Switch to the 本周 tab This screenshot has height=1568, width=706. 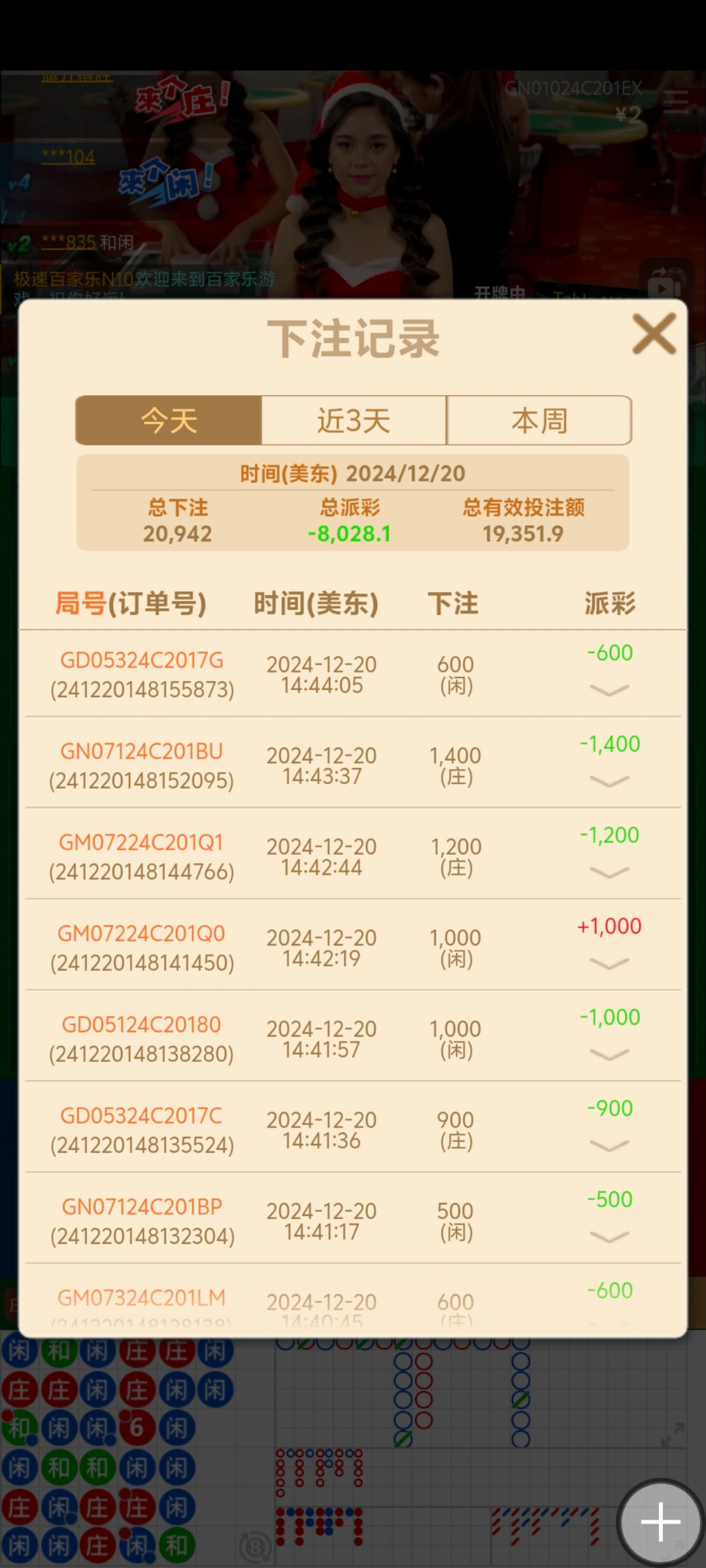(539, 420)
